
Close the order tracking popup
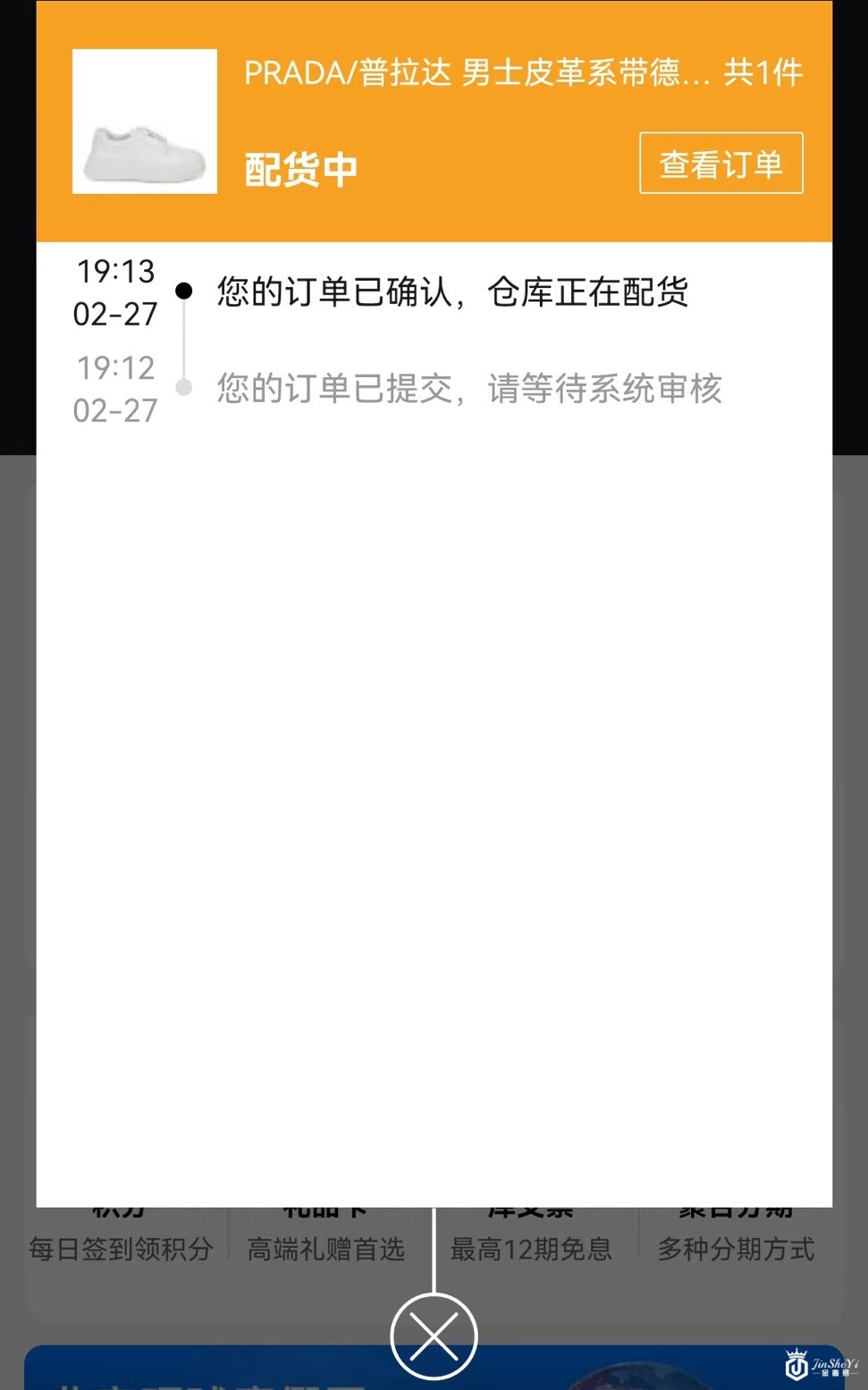434,1336
